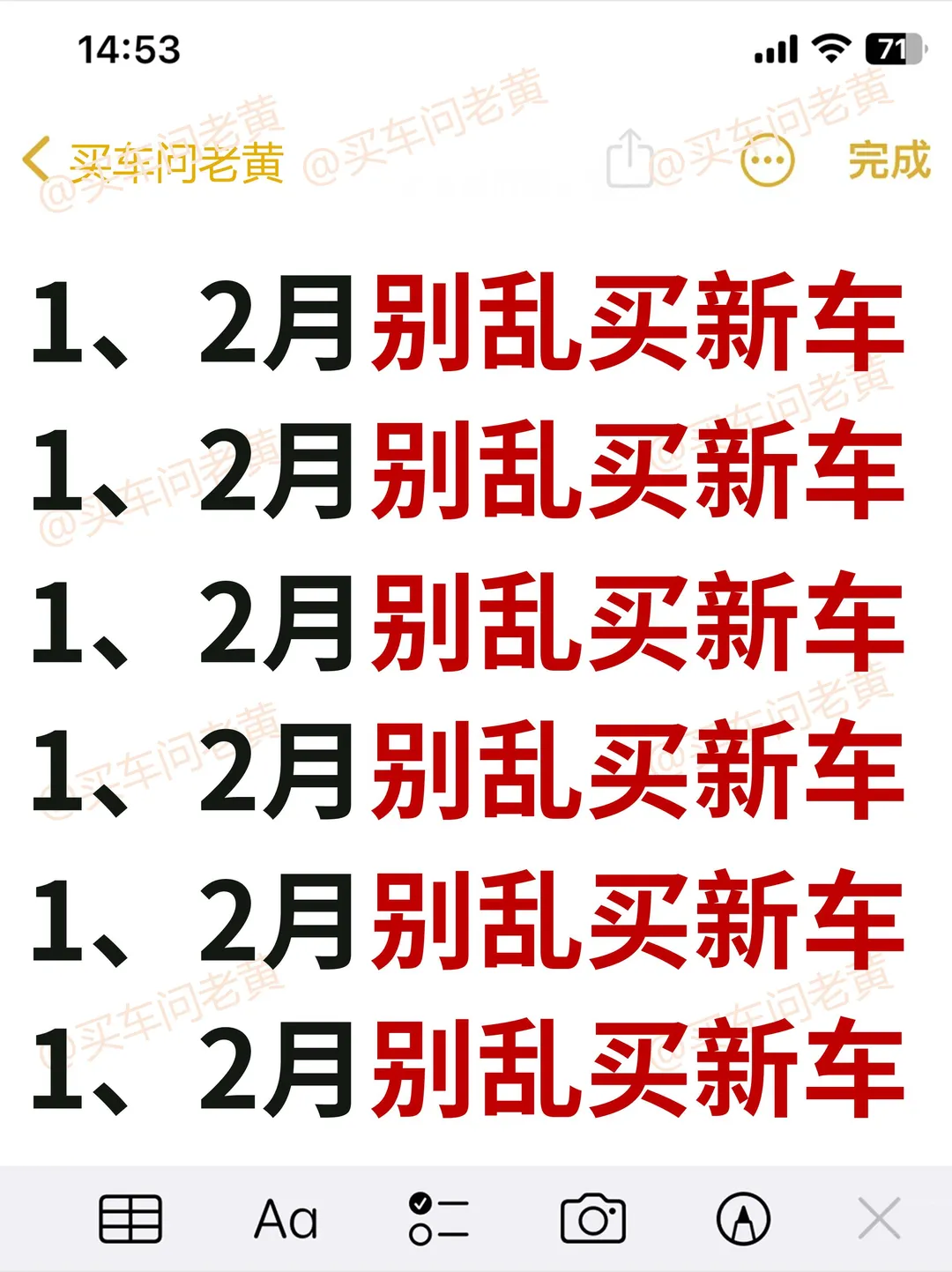
Task: Go back to 买车问老黄 notes list
Action: pyautogui.click(x=173, y=161)
